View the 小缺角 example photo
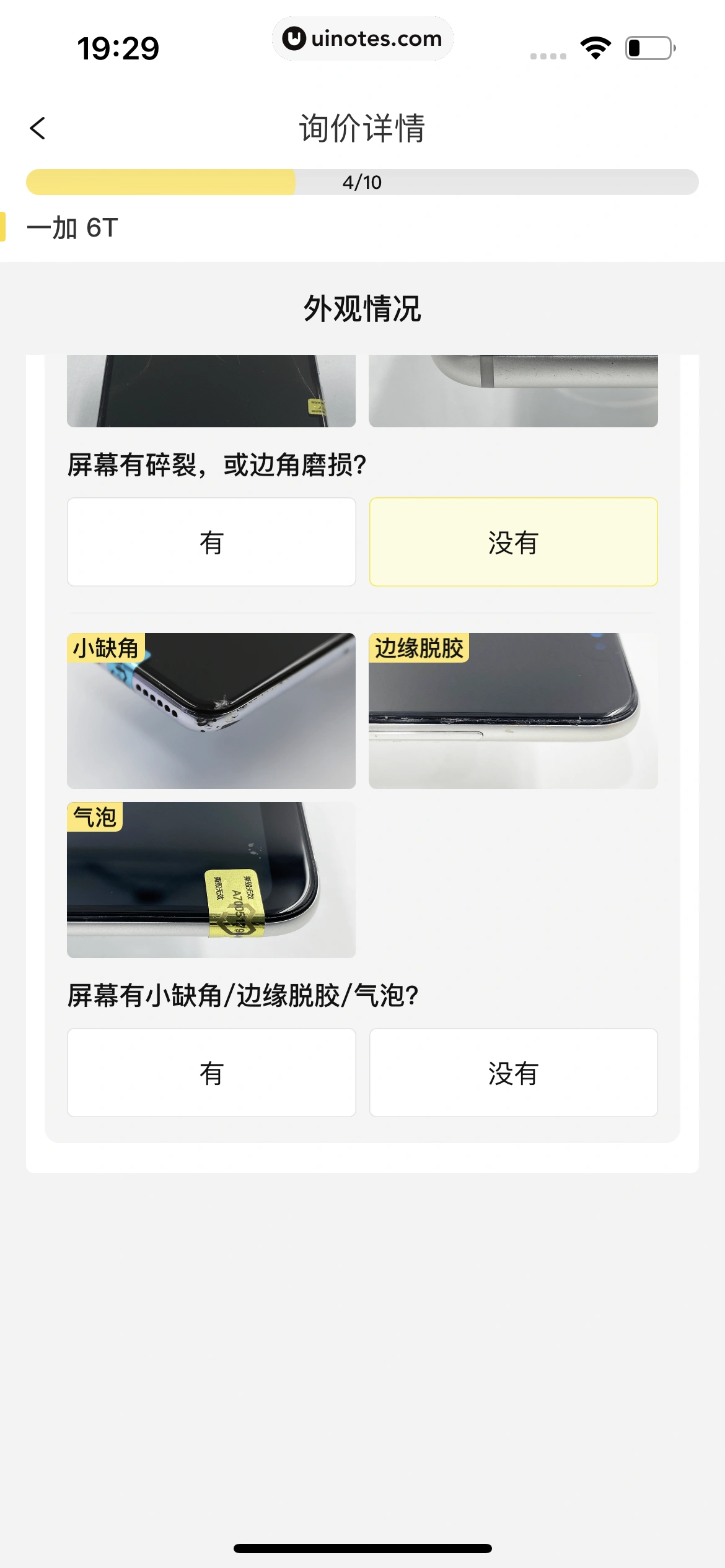The image size is (725, 1568). [211, 711]
